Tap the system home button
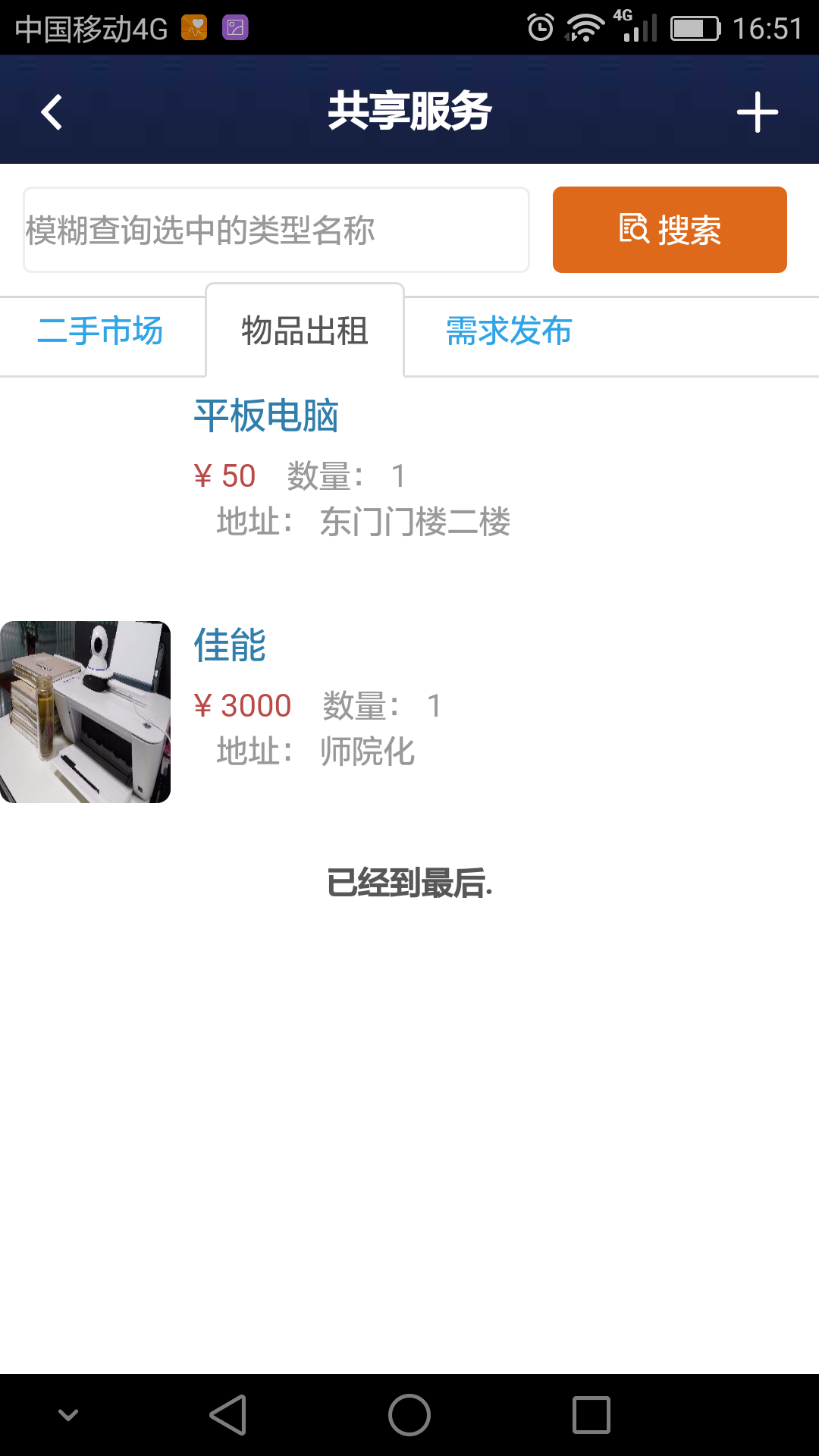This screenshot has height=1456, width=819. 409,1415
